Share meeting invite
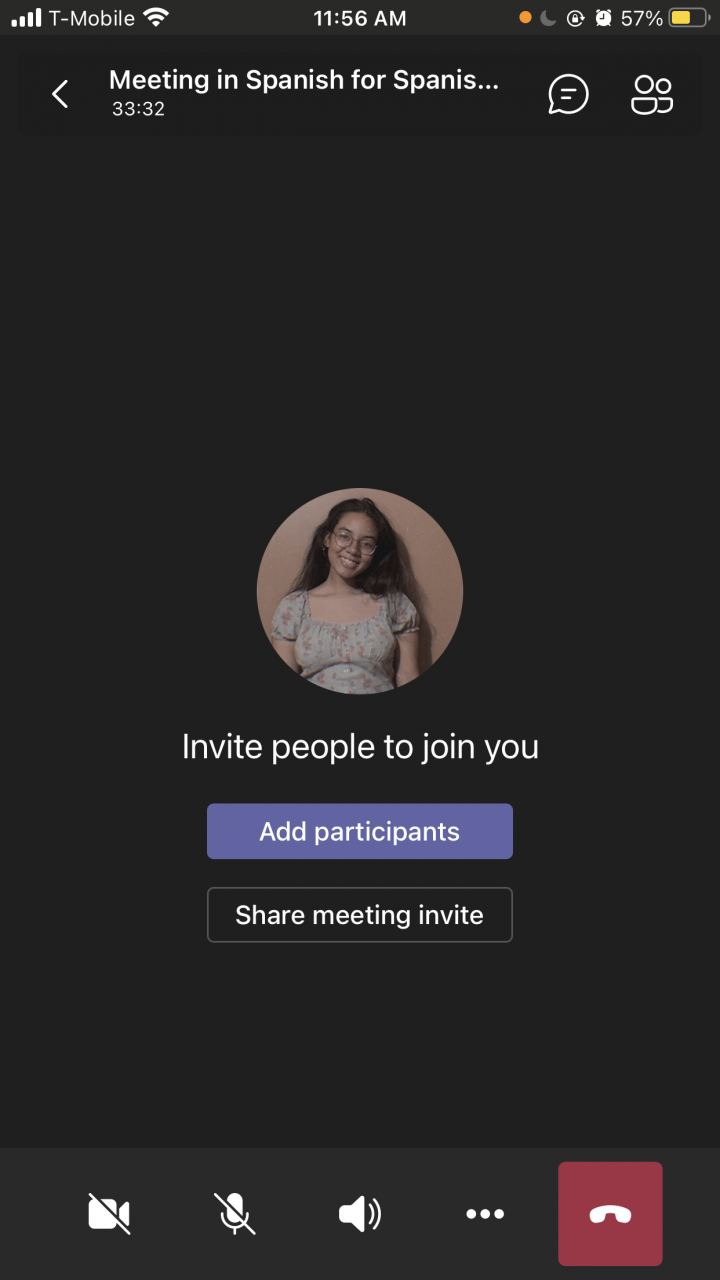 360,915
